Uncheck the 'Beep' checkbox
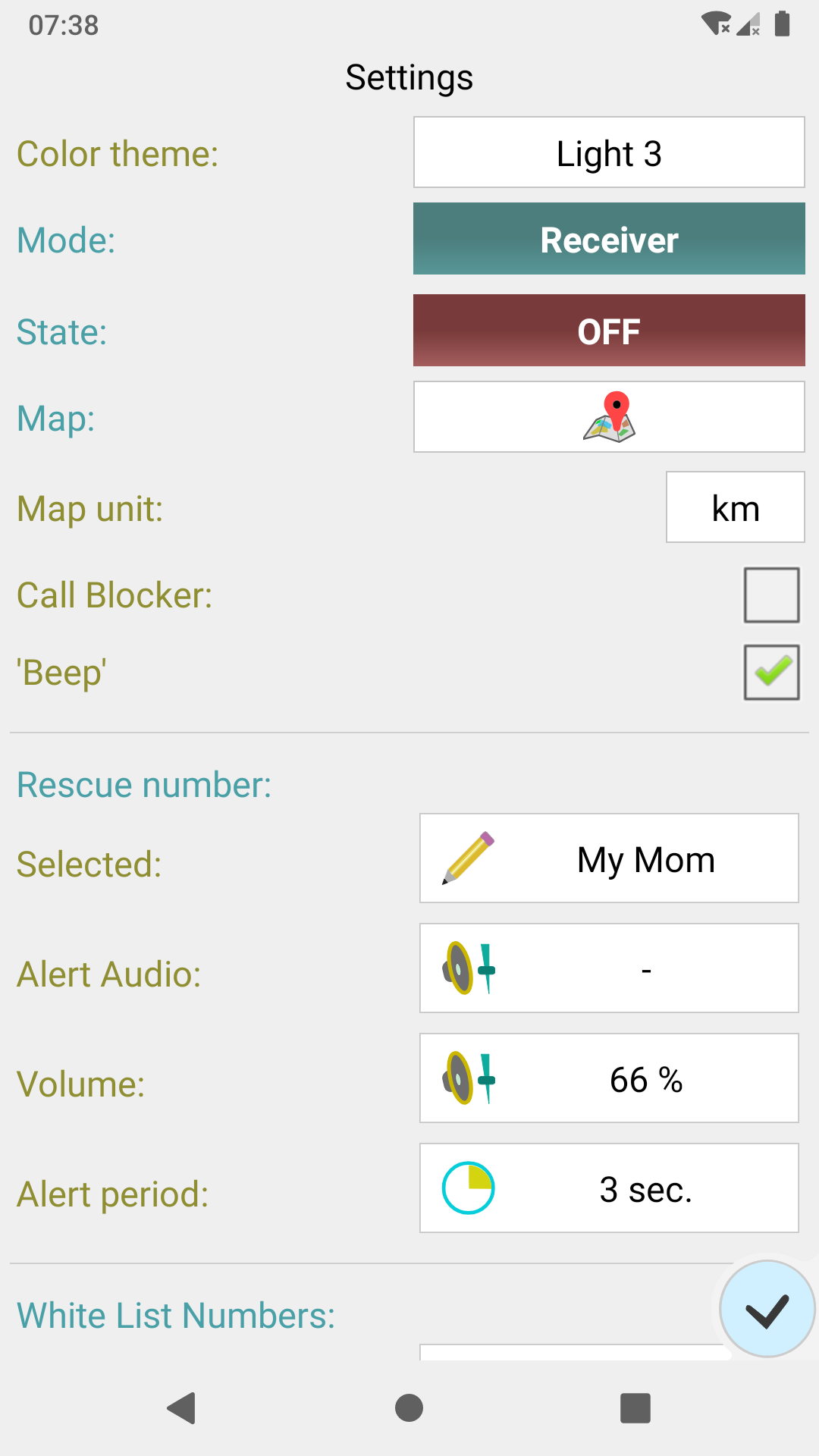This screenshot has width=819, height=1456. pos(770,673)
